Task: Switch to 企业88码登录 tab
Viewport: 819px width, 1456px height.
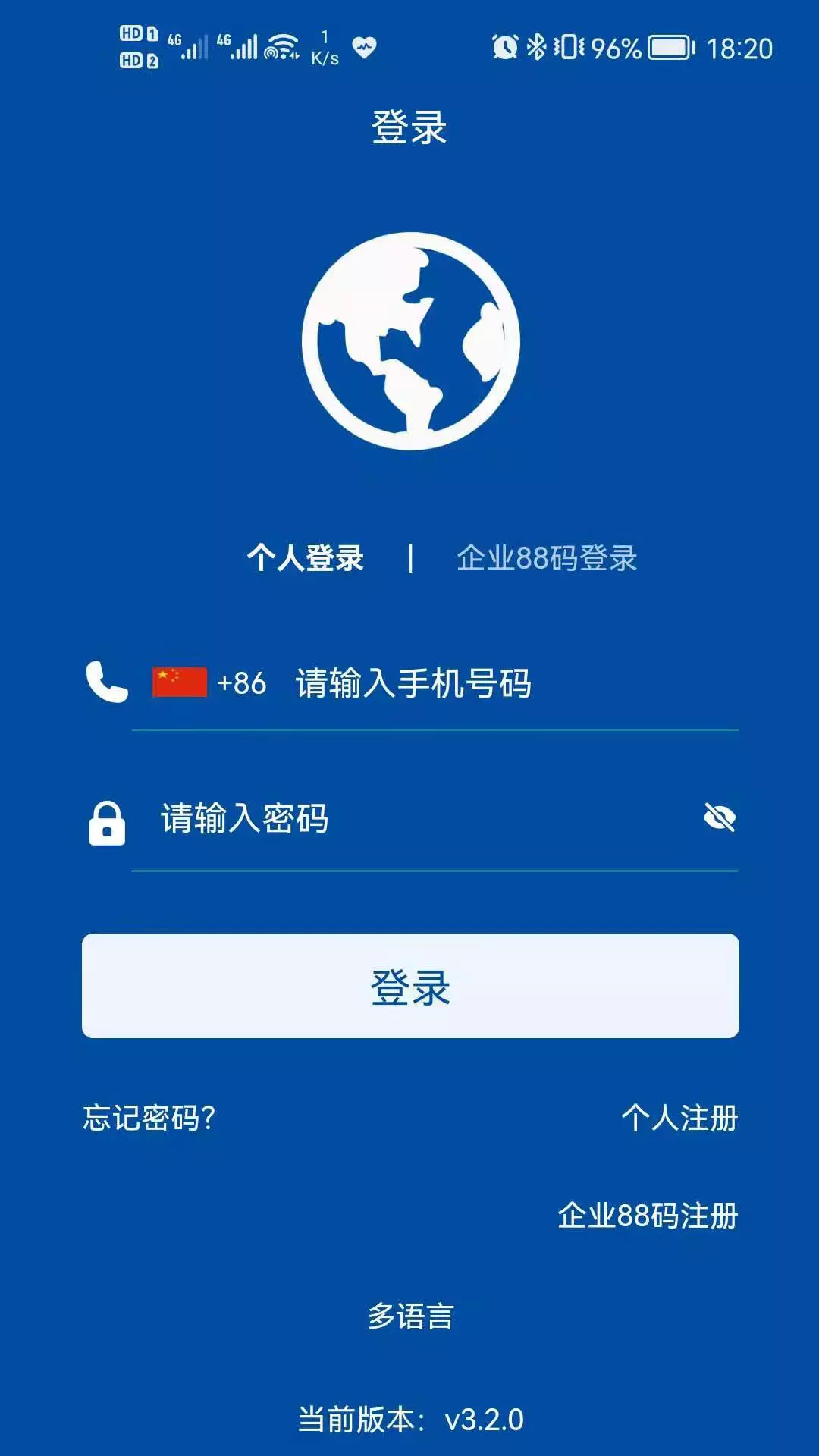Action: click(546, 558)
